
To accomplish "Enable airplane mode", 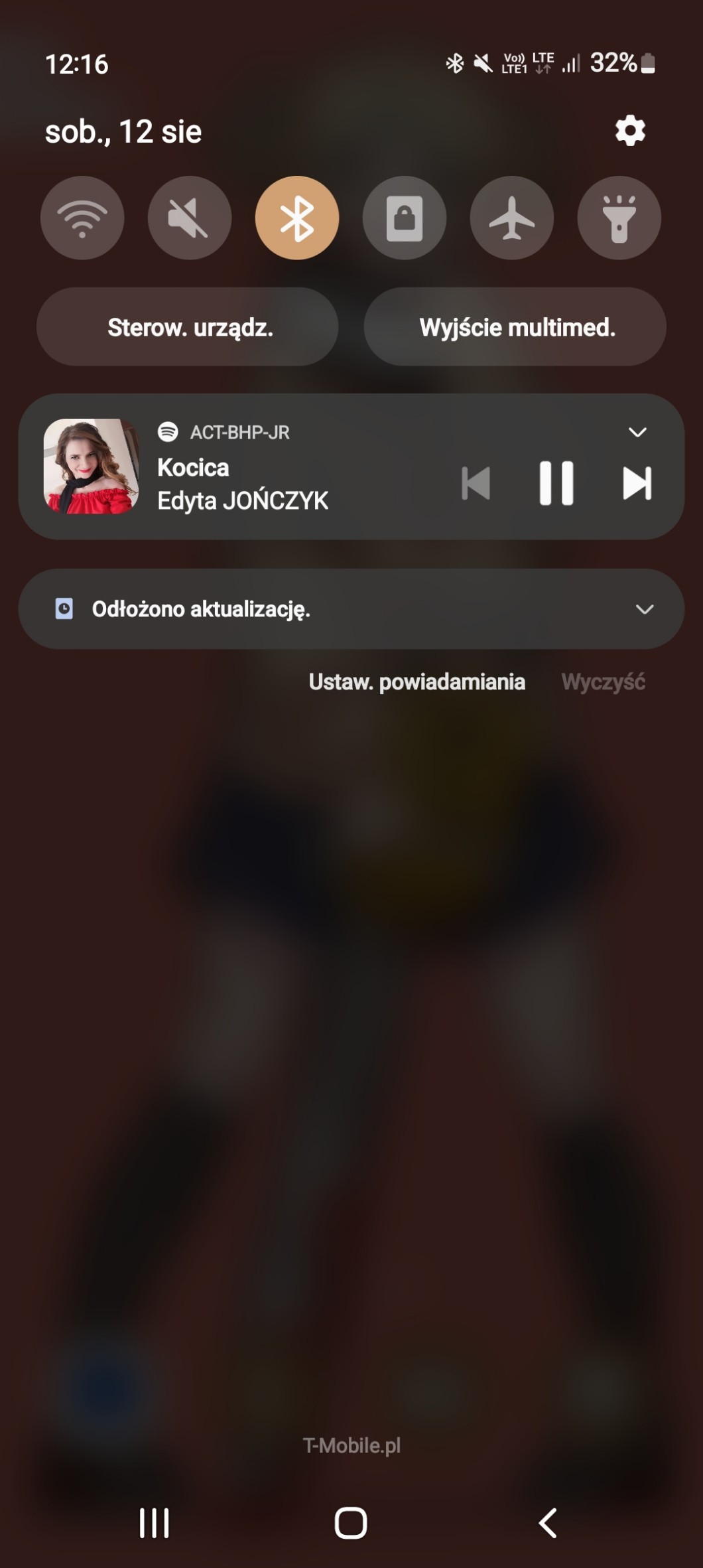I will pyautogui.click(x=512, y=218).
